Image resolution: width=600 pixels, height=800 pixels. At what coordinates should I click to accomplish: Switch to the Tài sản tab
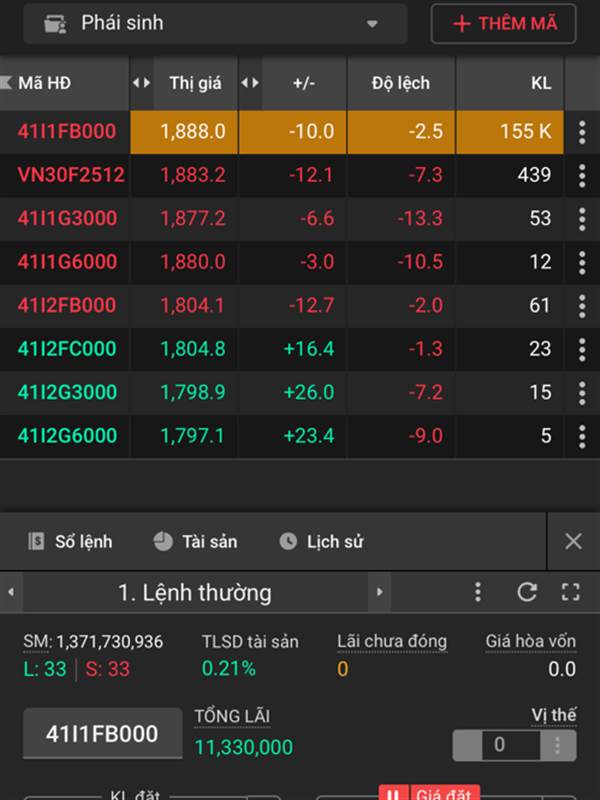(195, 541)
